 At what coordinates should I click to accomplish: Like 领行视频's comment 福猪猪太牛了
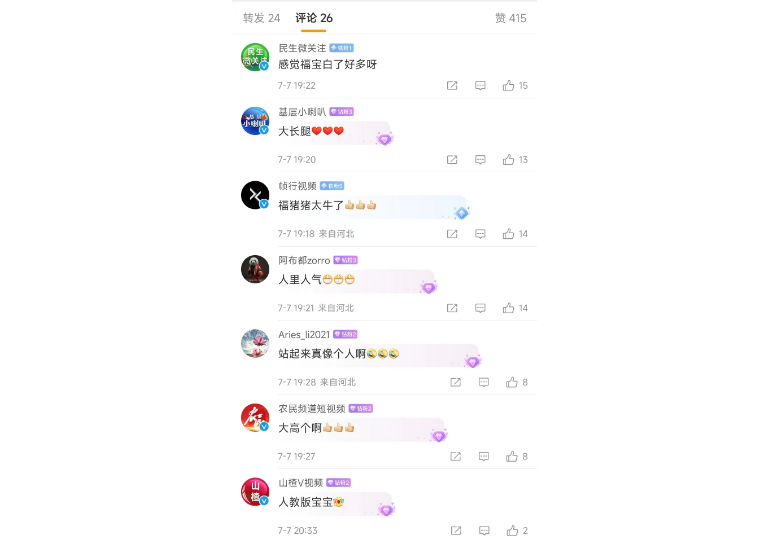coord(509,234)
